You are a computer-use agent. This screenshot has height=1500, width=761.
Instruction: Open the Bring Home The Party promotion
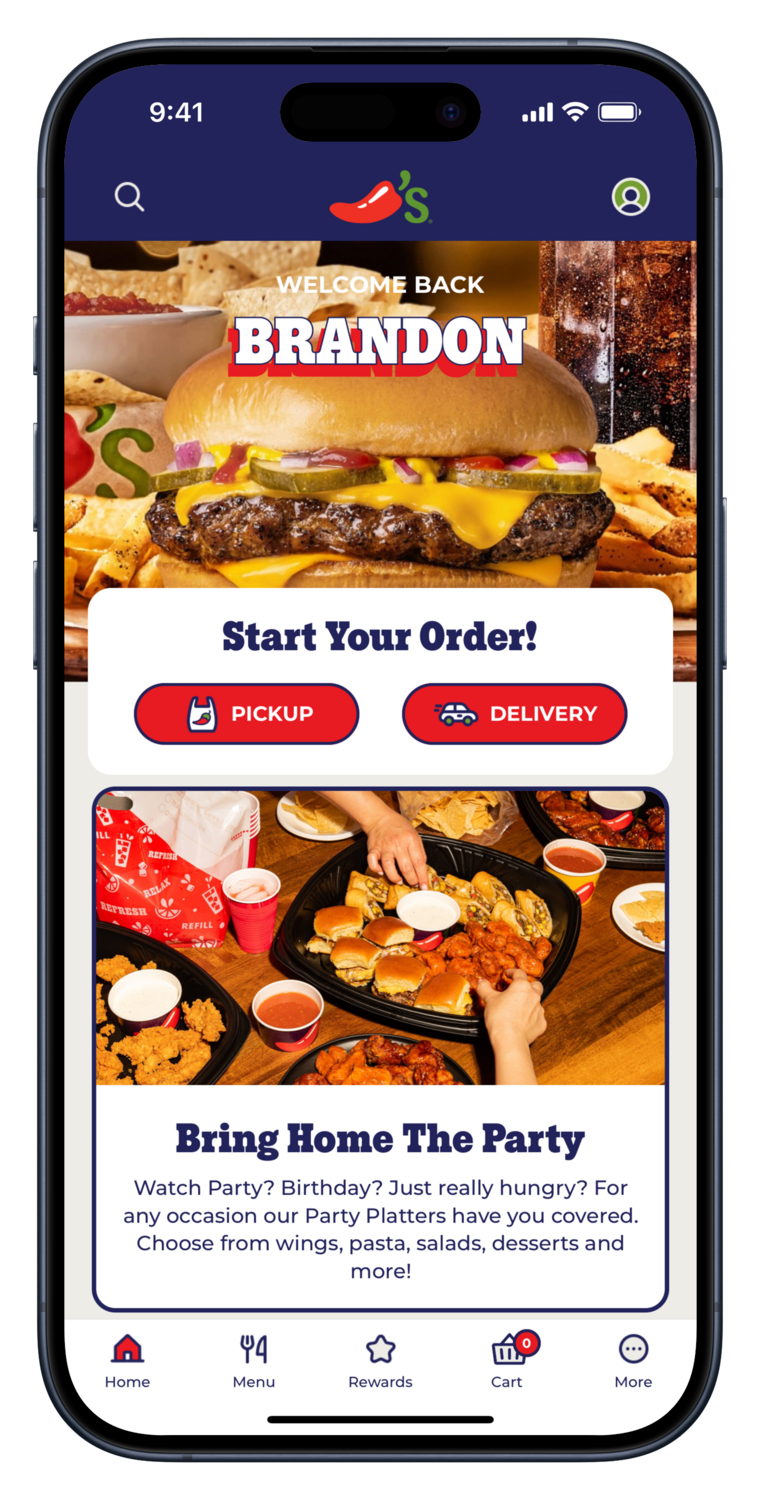coord(380,1138)
